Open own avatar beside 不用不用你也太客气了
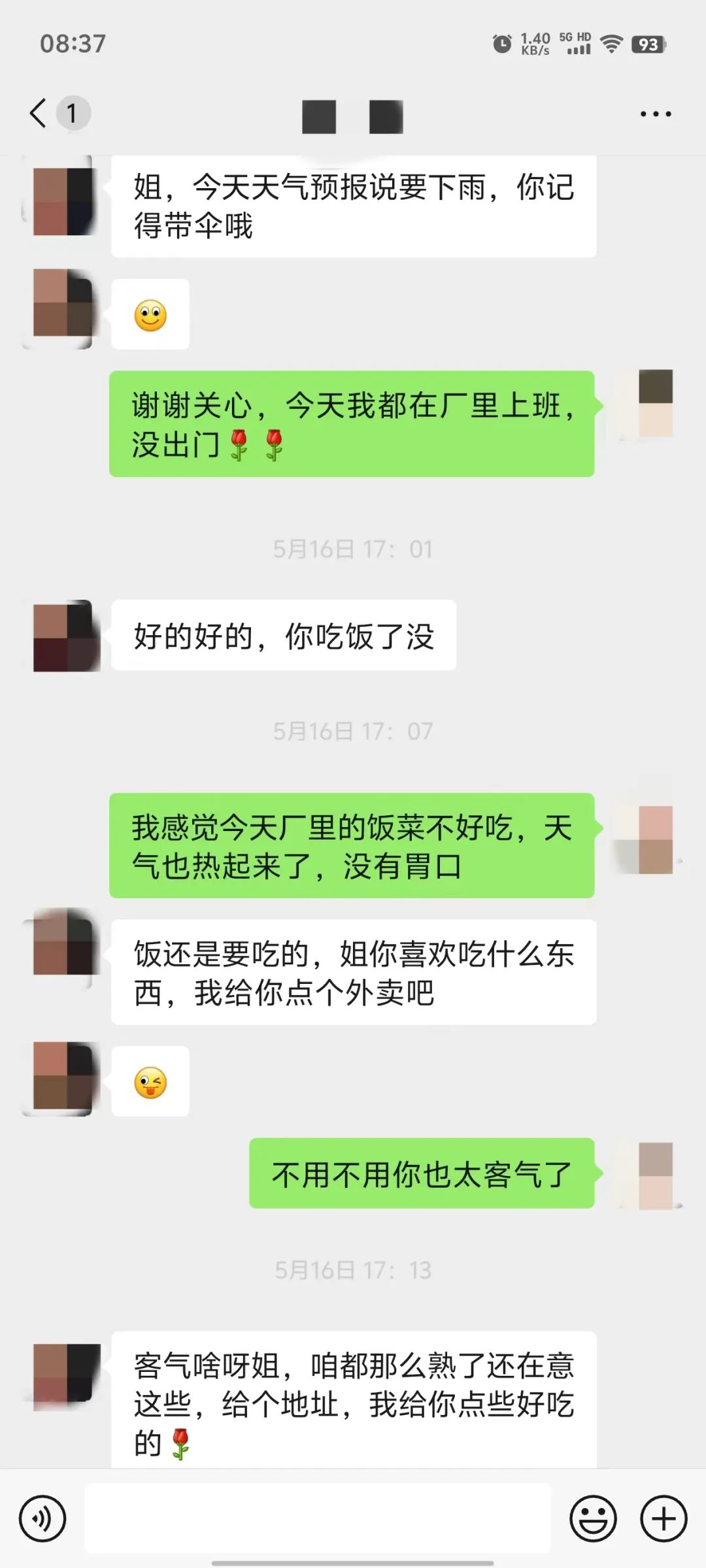Viewport: 706px width, 1568px height. click(x=652, y=1175)
